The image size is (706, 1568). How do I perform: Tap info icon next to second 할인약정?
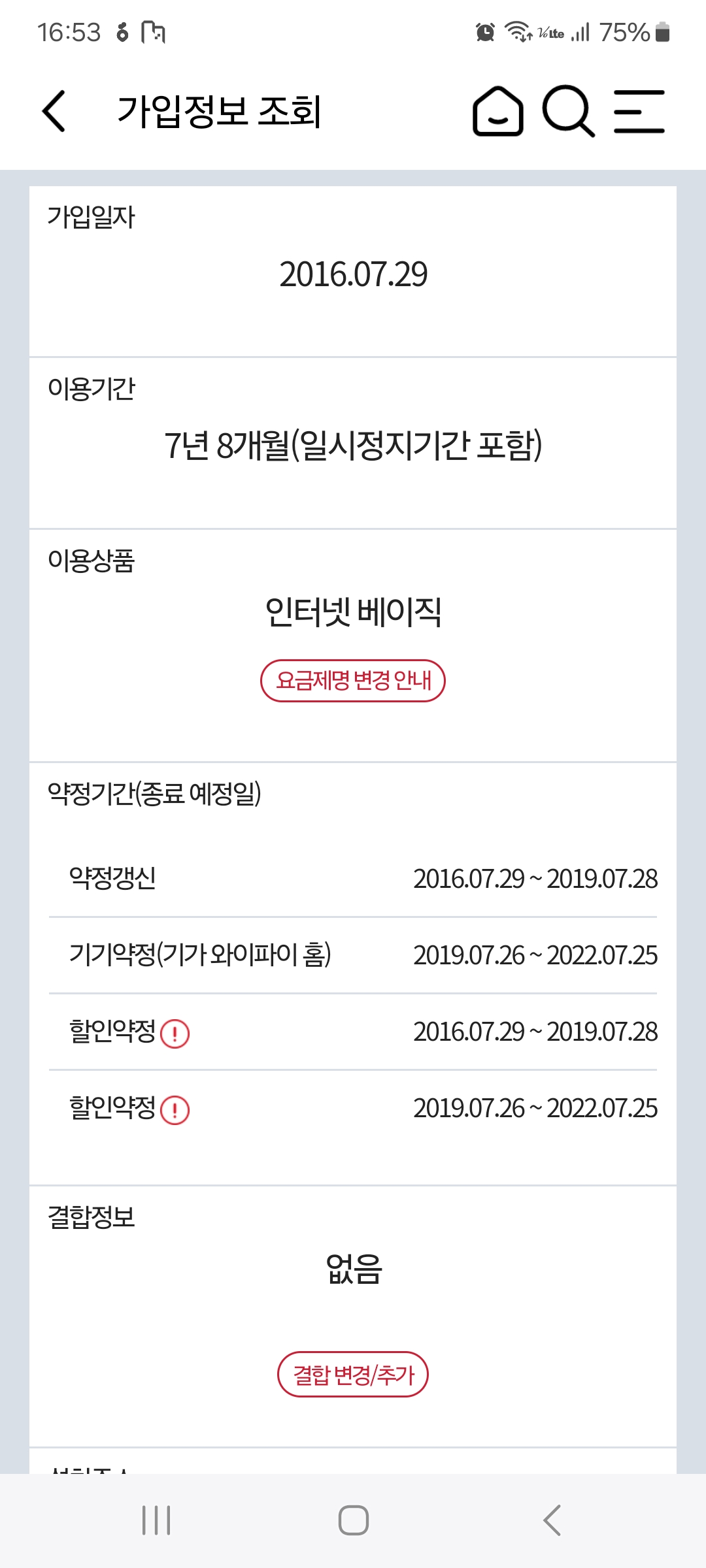[x=175, y=1110]
